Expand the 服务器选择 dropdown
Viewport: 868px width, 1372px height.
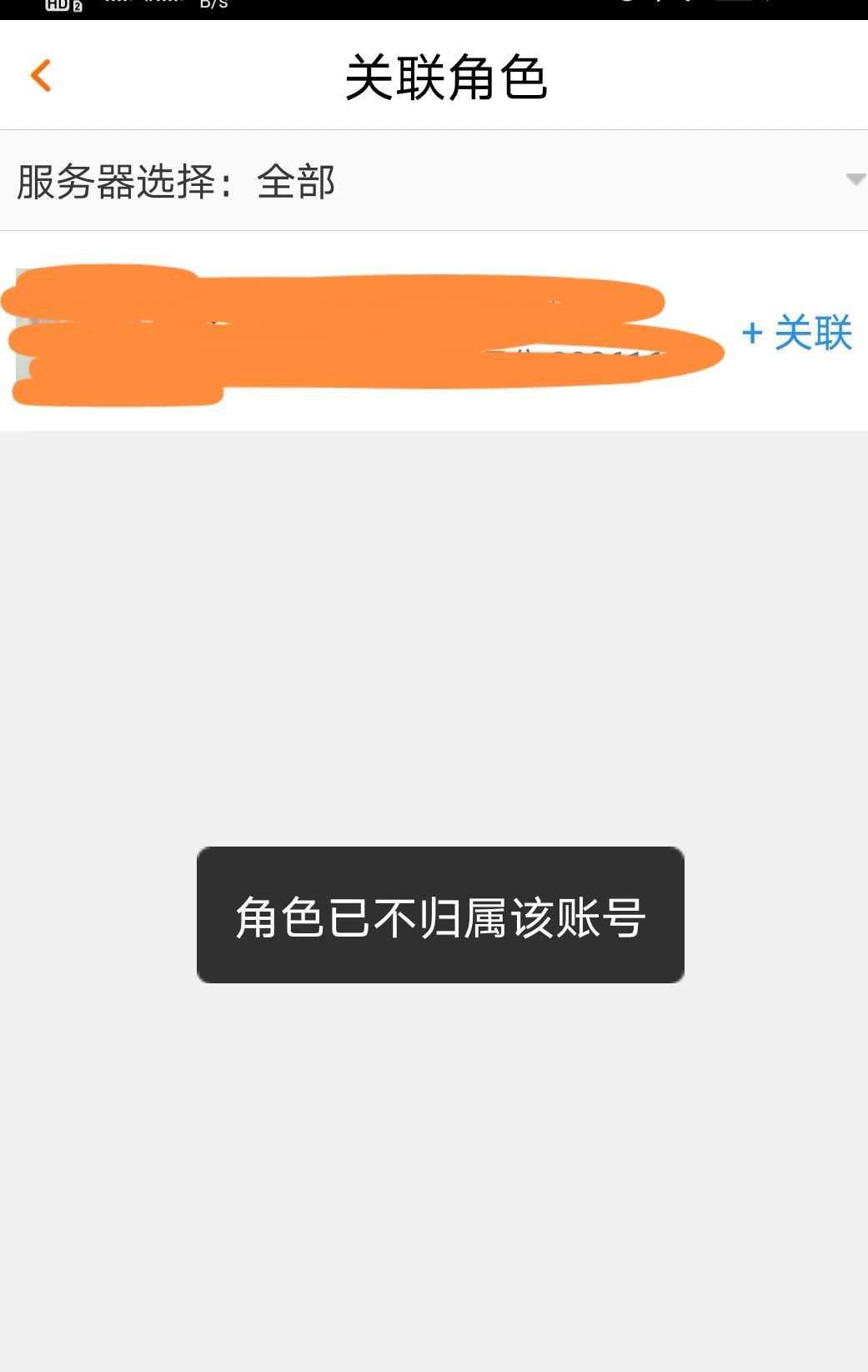[855, 179]
